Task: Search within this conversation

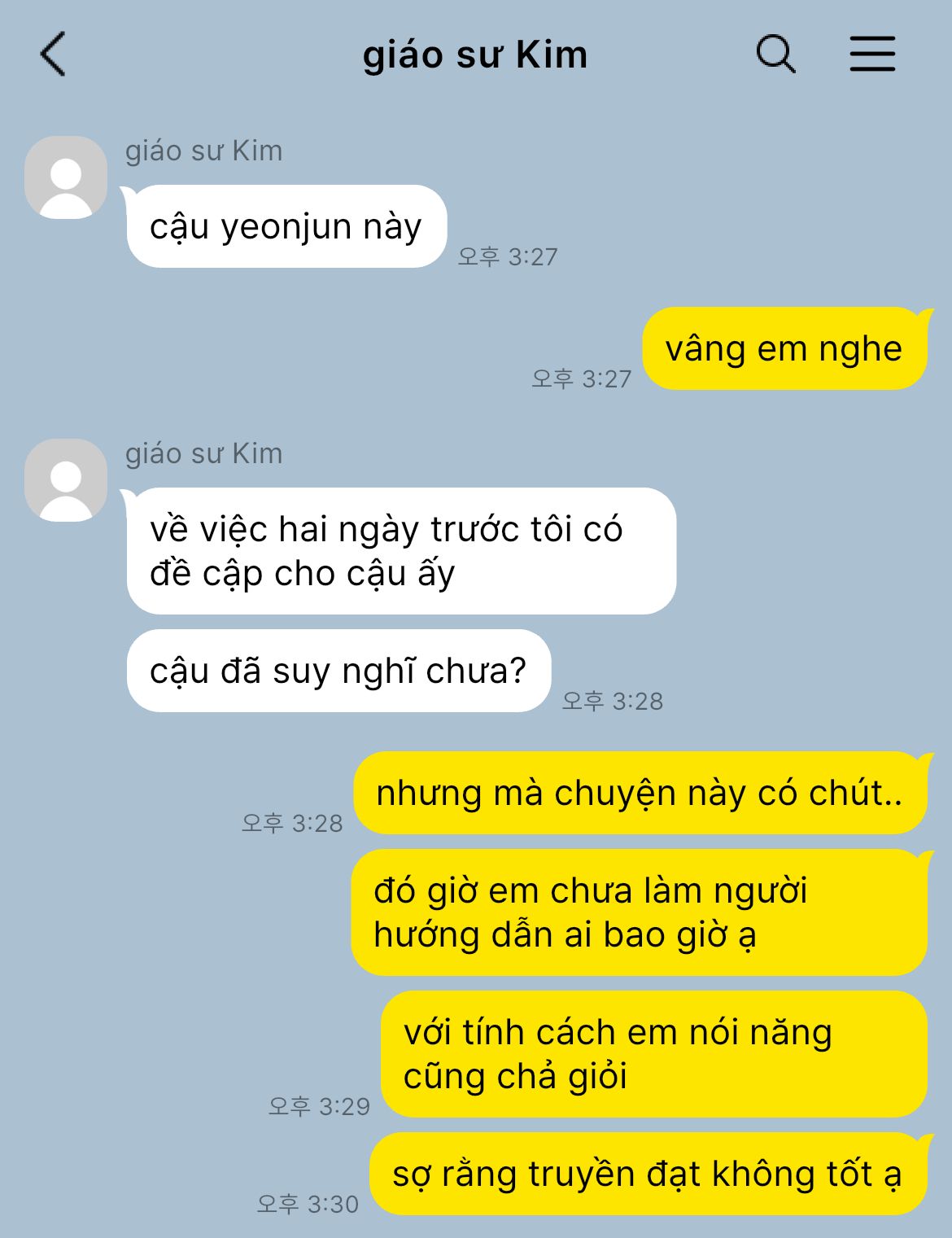Action: coord(775,55)
